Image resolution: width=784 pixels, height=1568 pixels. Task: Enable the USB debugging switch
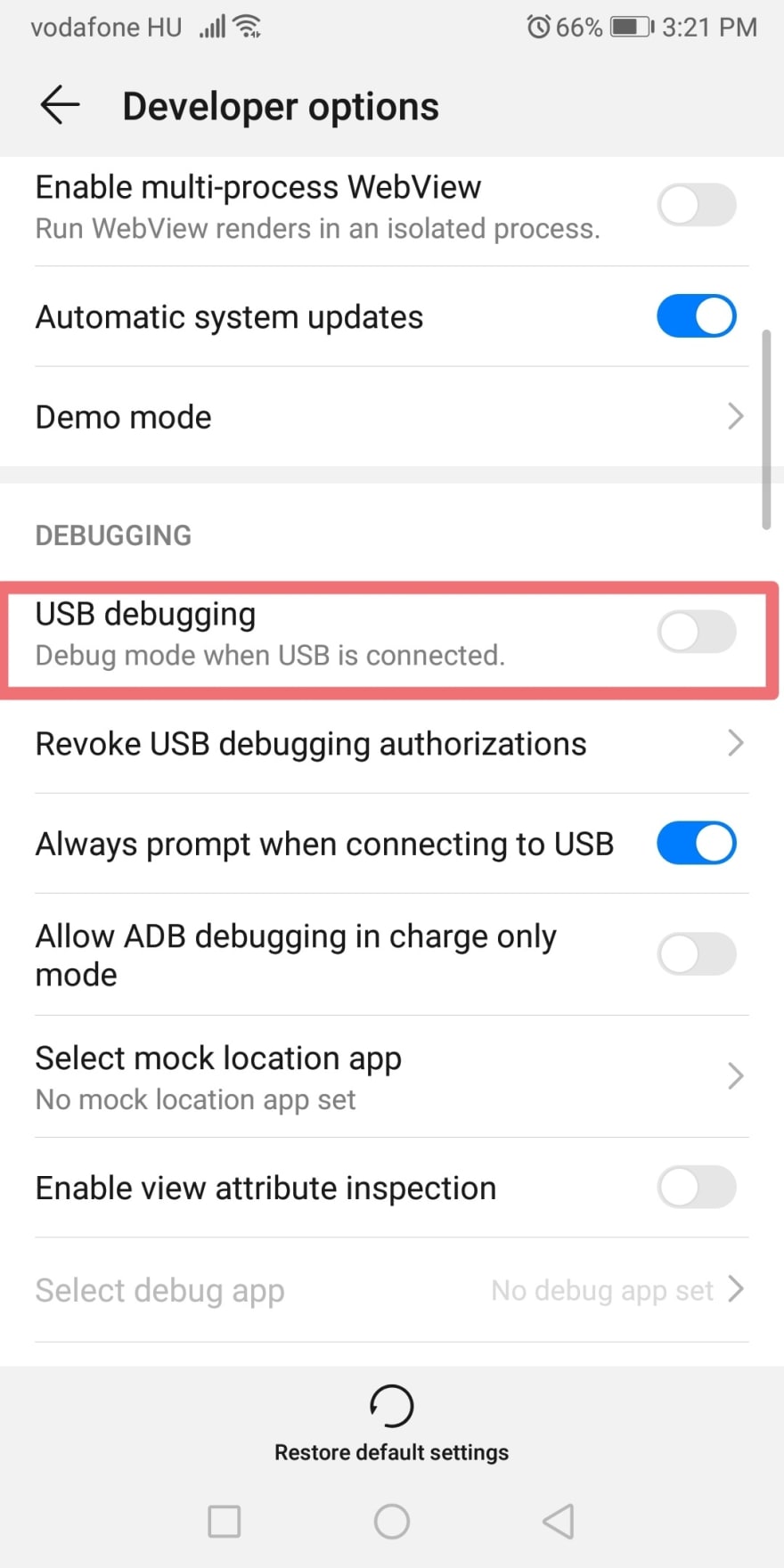coord(697,632)
